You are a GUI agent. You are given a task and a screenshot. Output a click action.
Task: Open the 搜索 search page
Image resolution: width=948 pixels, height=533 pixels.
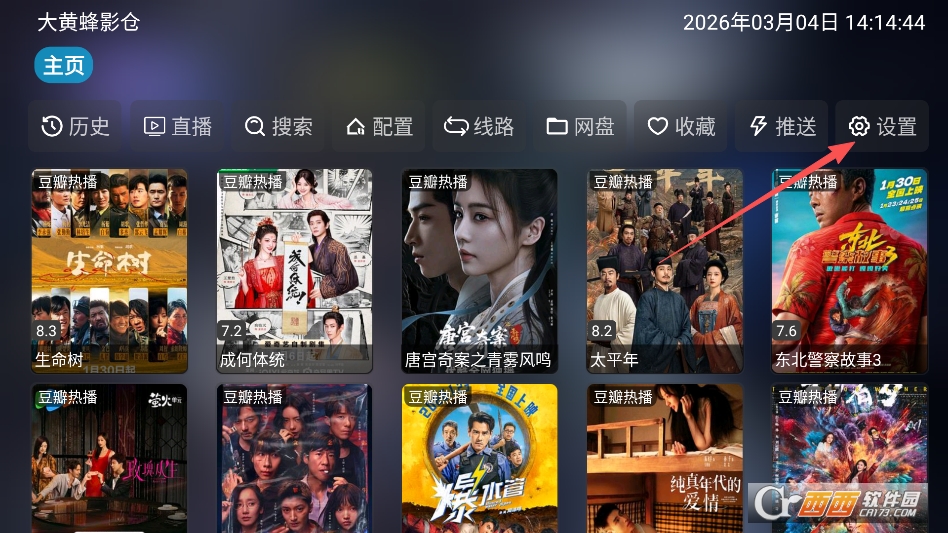[x=279, y=126]
